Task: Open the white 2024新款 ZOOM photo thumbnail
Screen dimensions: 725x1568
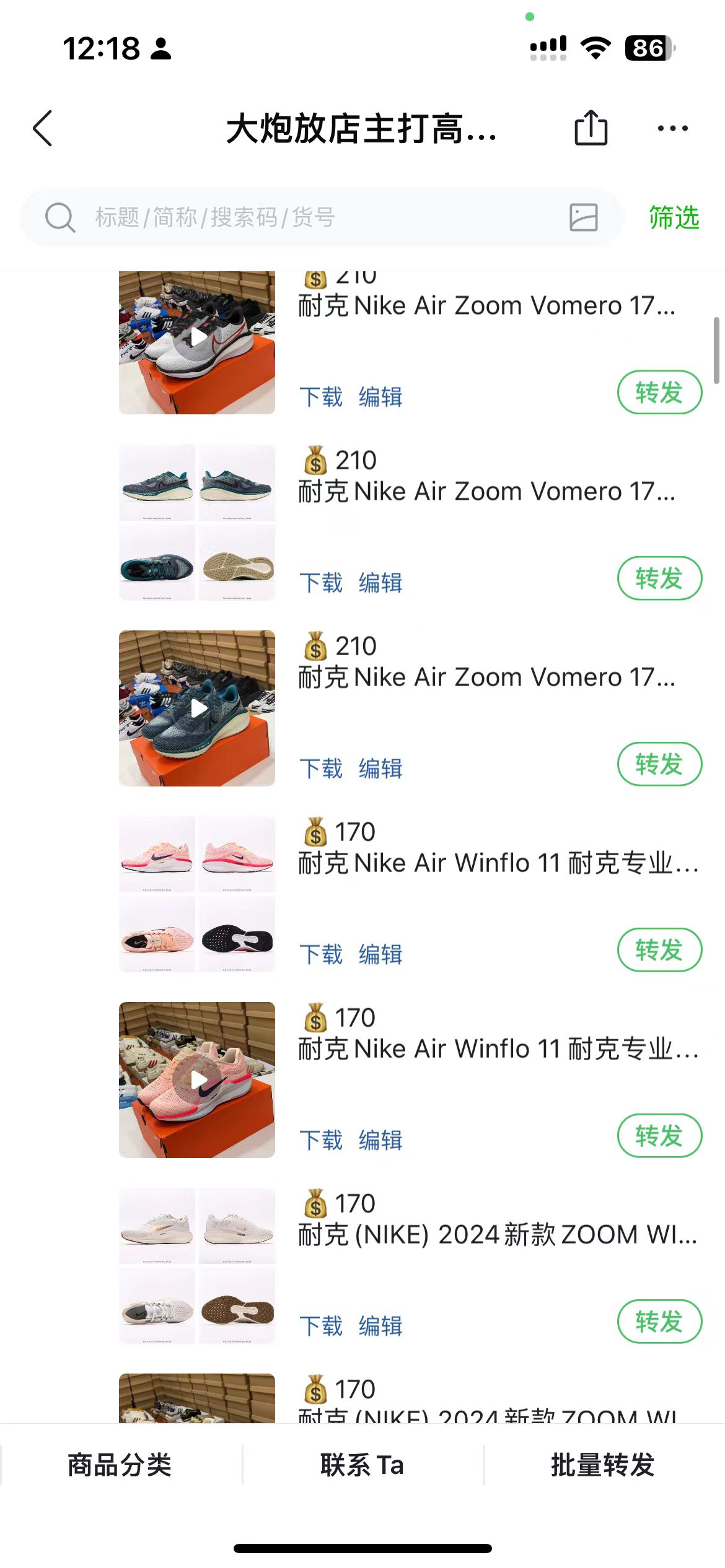Action: [197, 1266]
